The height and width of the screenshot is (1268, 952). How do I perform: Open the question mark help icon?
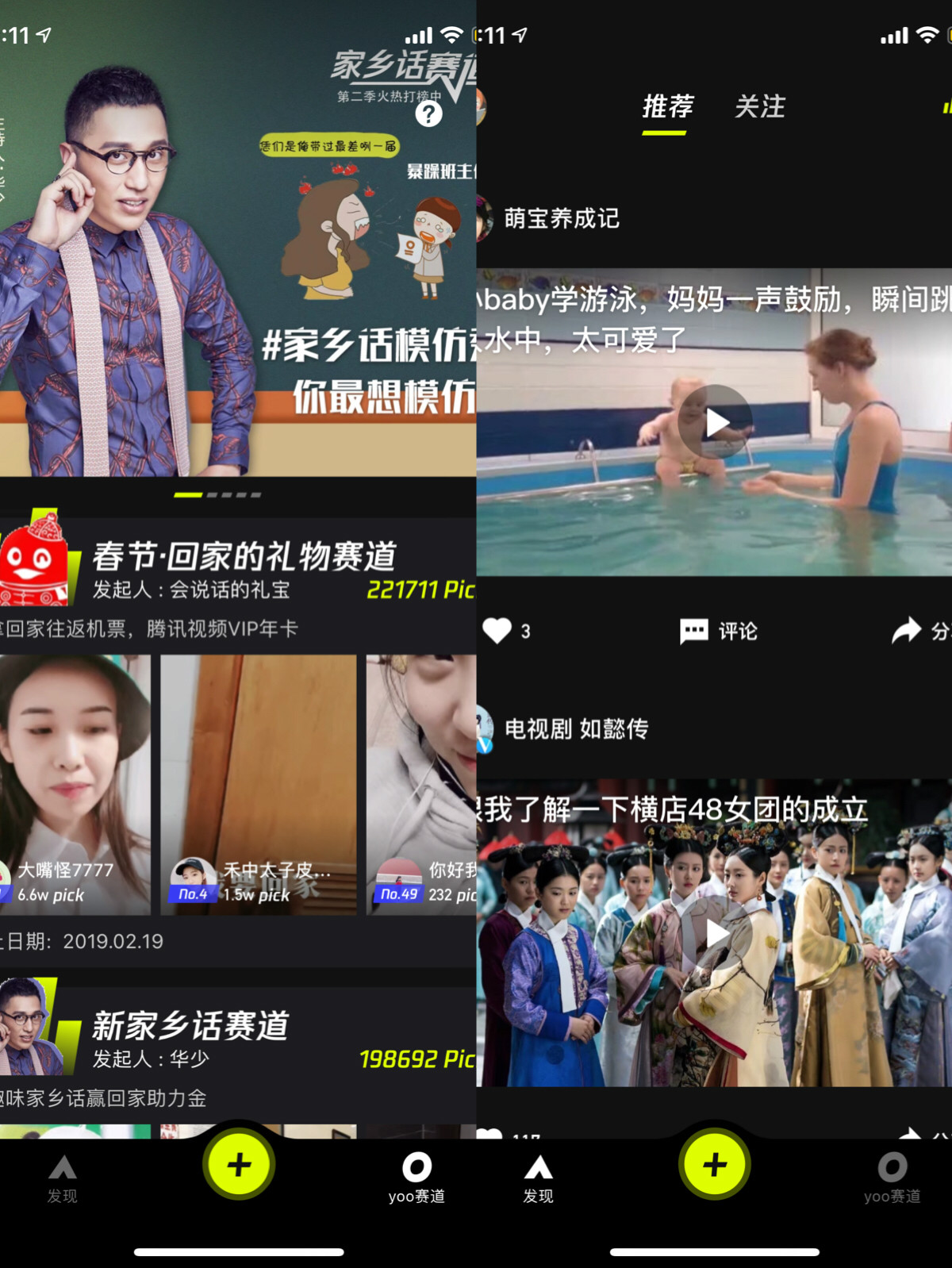428,114
